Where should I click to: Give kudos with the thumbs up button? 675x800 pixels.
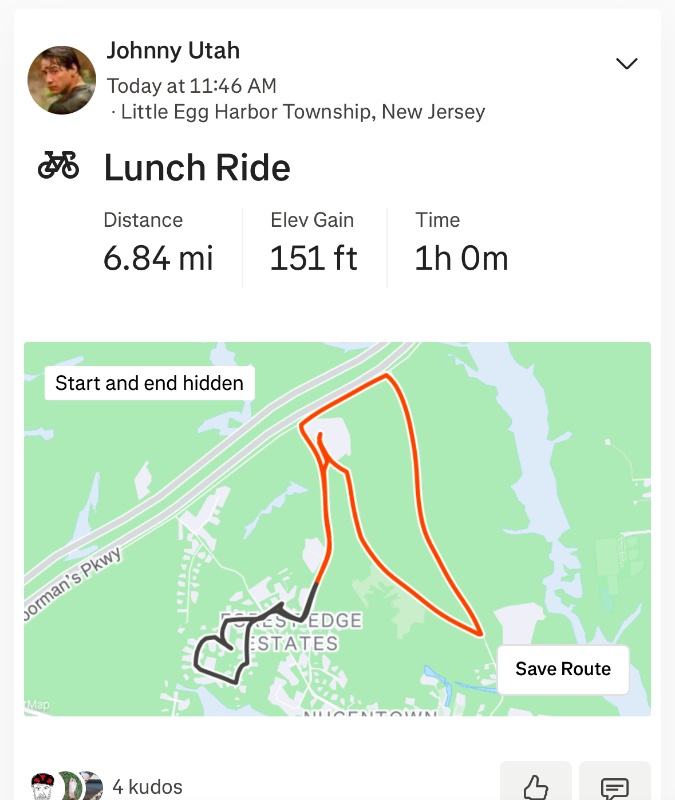[536, 786]
